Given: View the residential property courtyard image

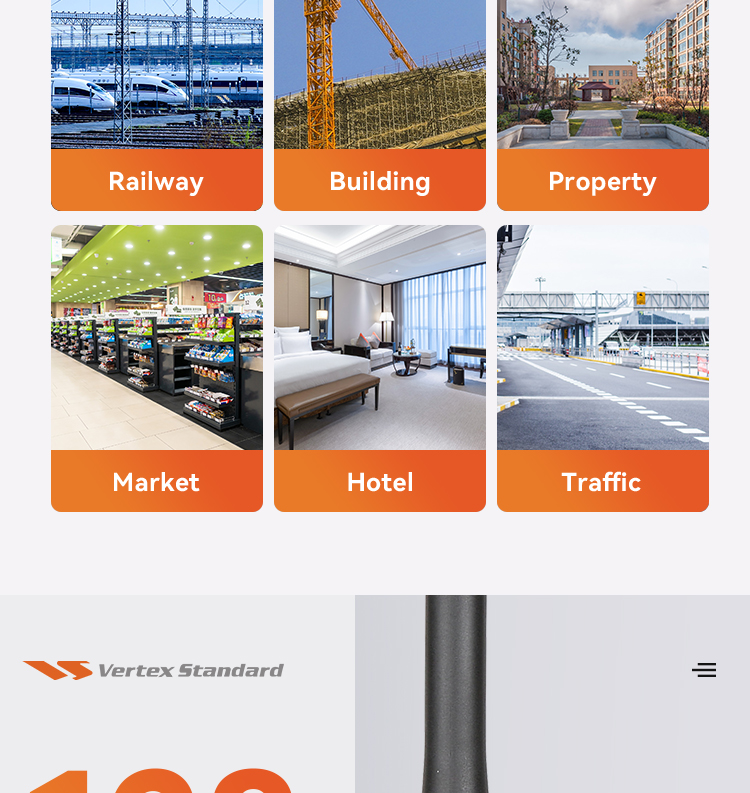Looking at the screenshot, I should (x=602, y=75).
